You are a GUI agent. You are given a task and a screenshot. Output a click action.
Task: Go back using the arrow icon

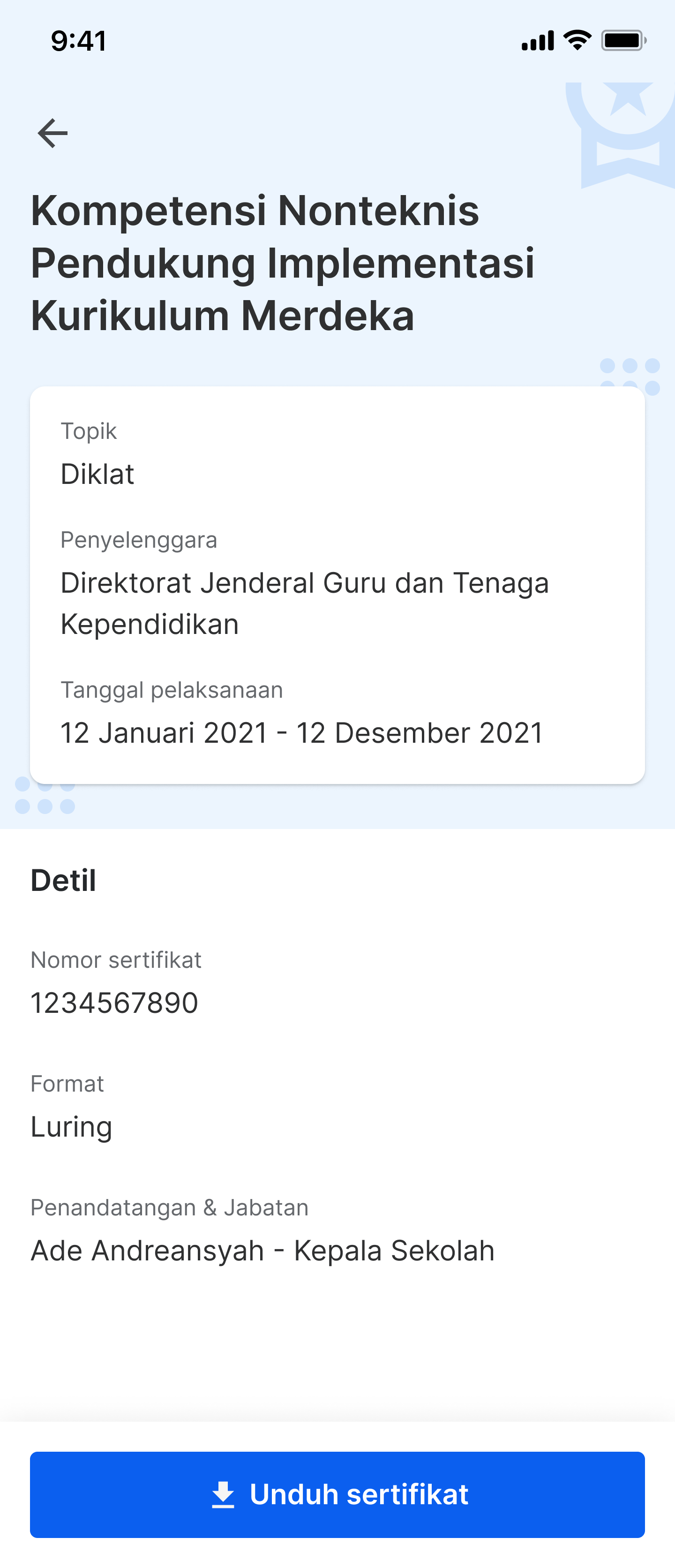pyautogui.click(x=53, y=133)
